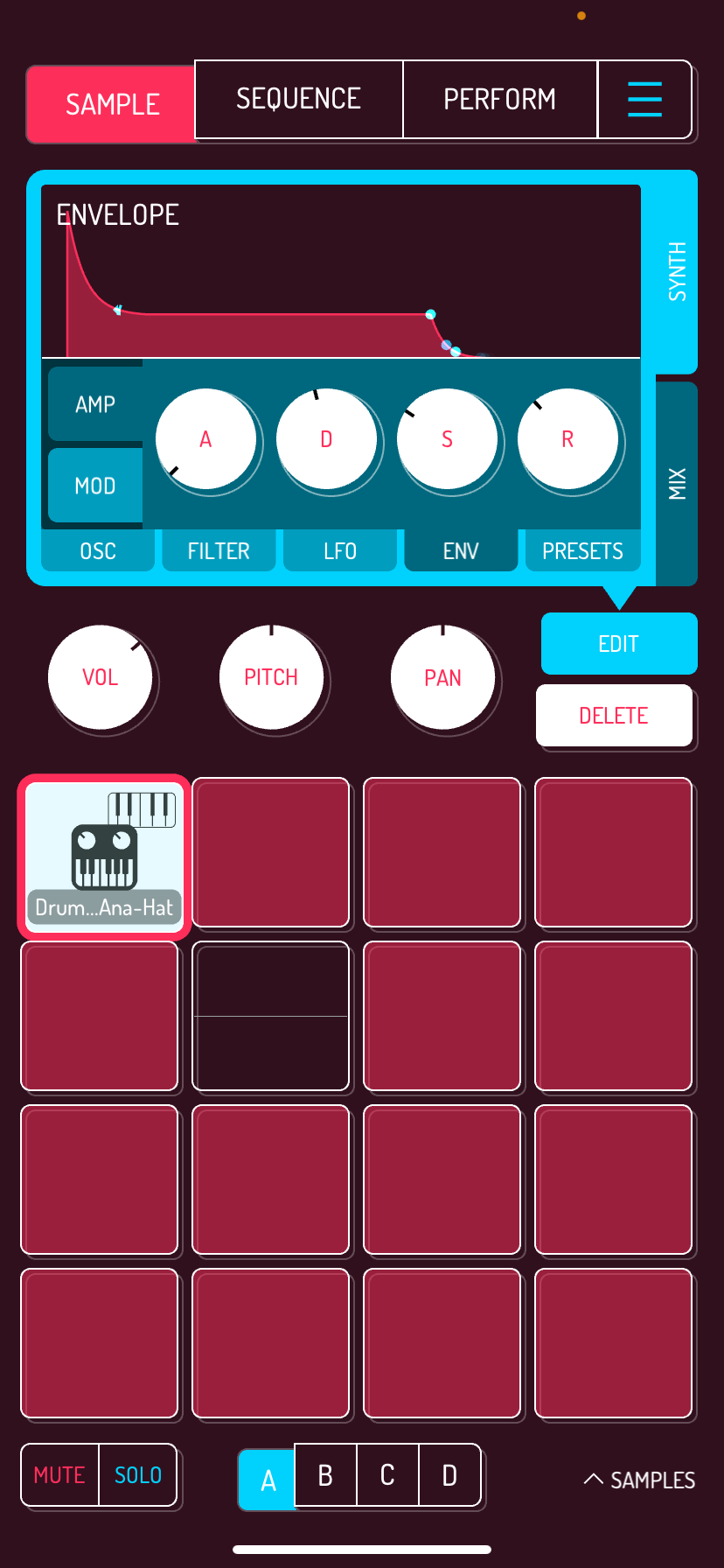Expand the Samples drawer
724x1568 pixels.
pyautogui.click(x=640, y=1480)
